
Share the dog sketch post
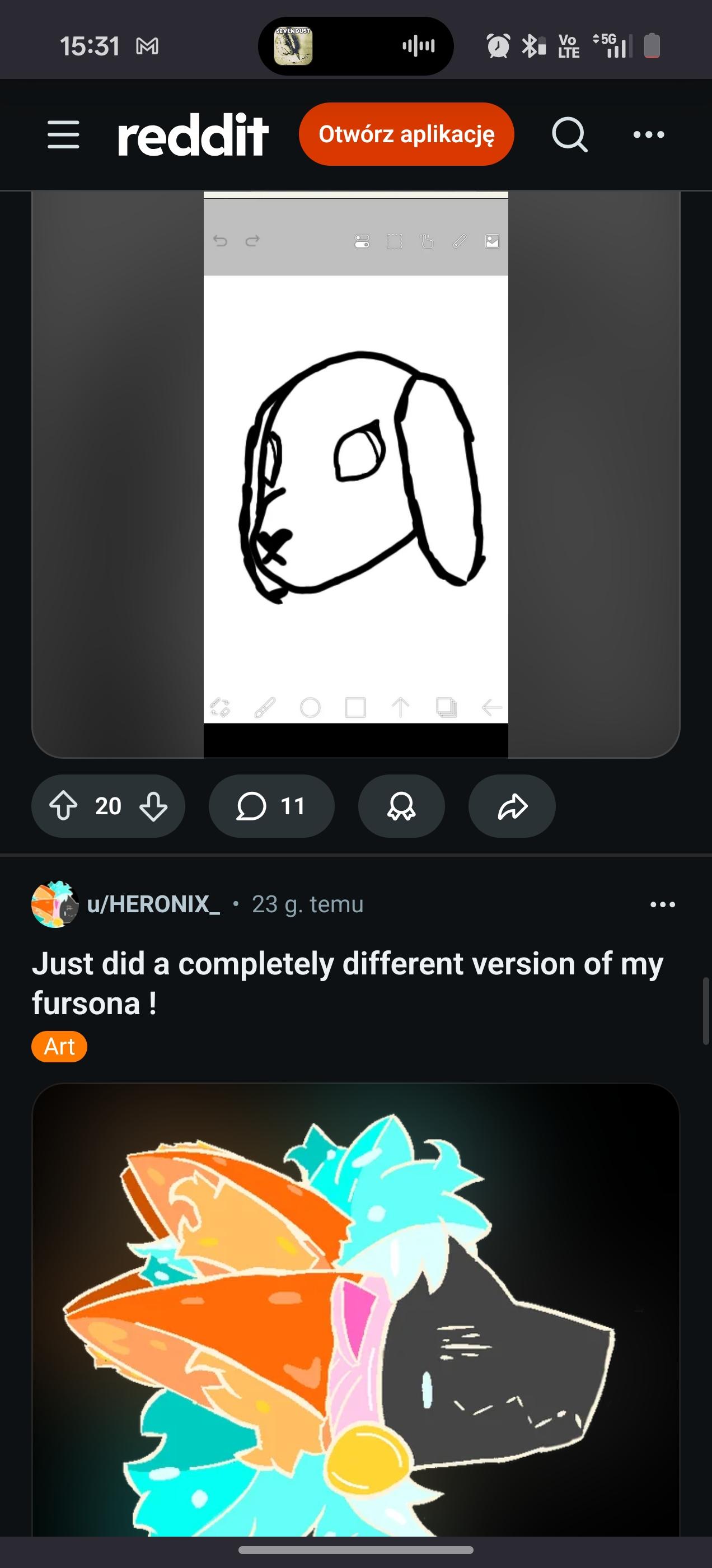coord(512,806)
